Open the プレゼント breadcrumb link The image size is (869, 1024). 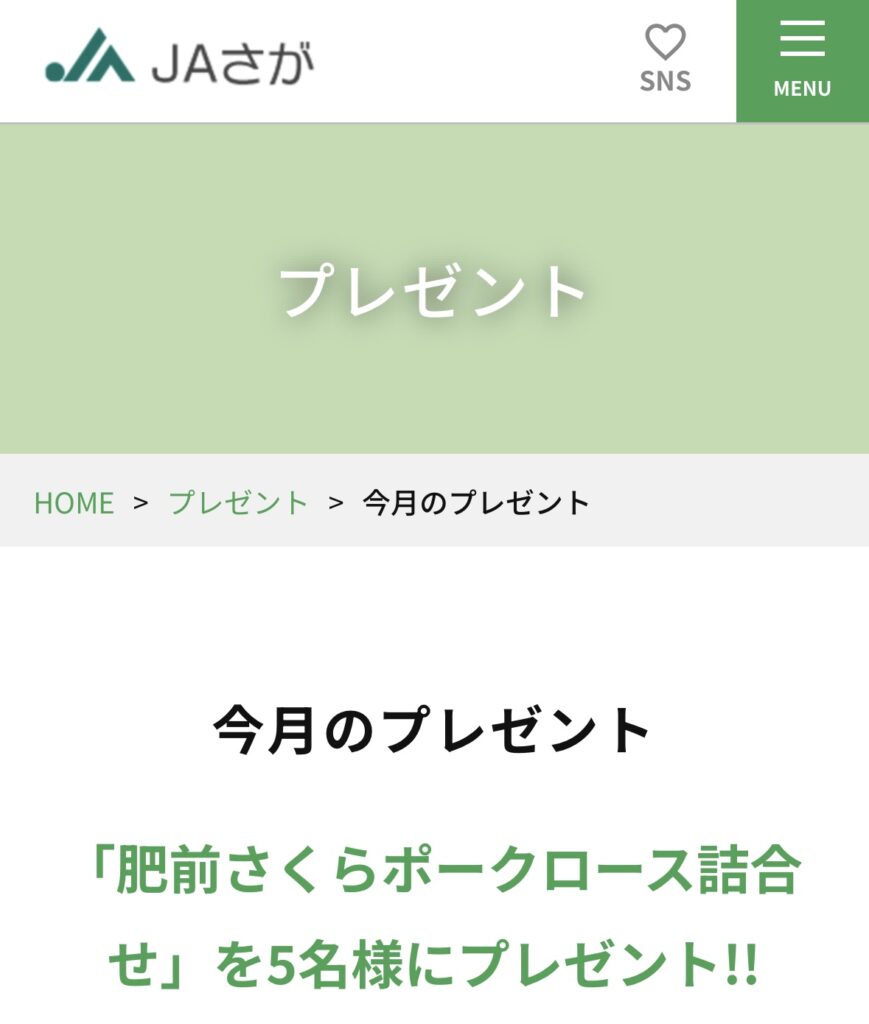238,502
